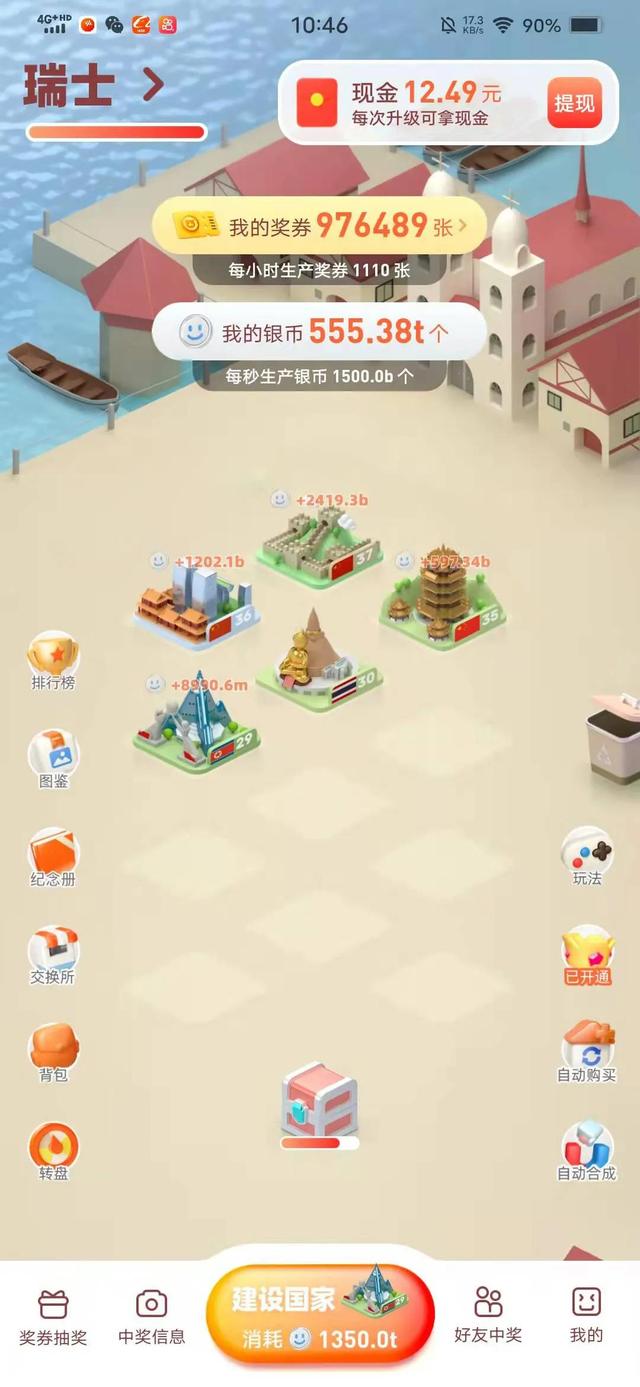
Task: Open the 纪念册 album
Action: pos(53,857)
